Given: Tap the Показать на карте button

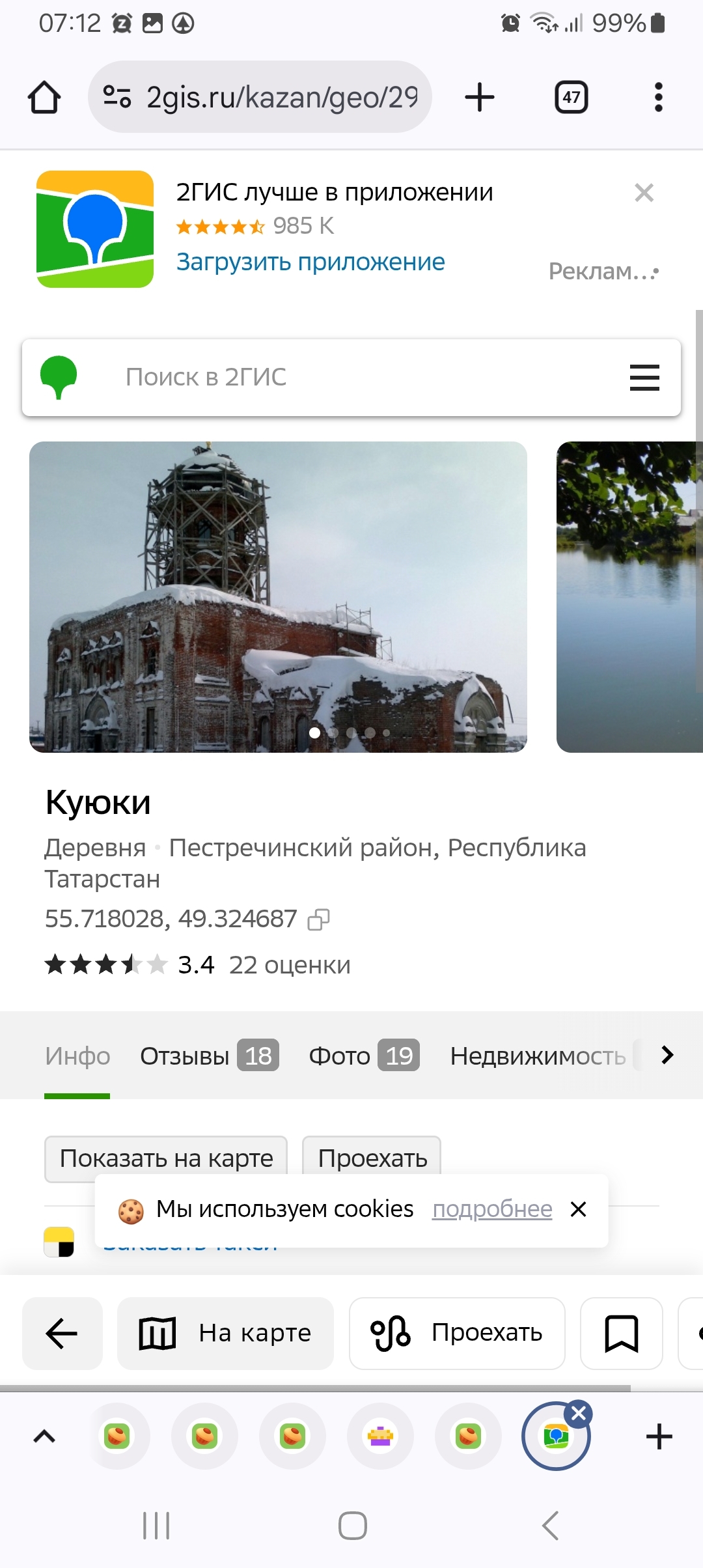Looking at the screenshot, I should click(166, 1158).
